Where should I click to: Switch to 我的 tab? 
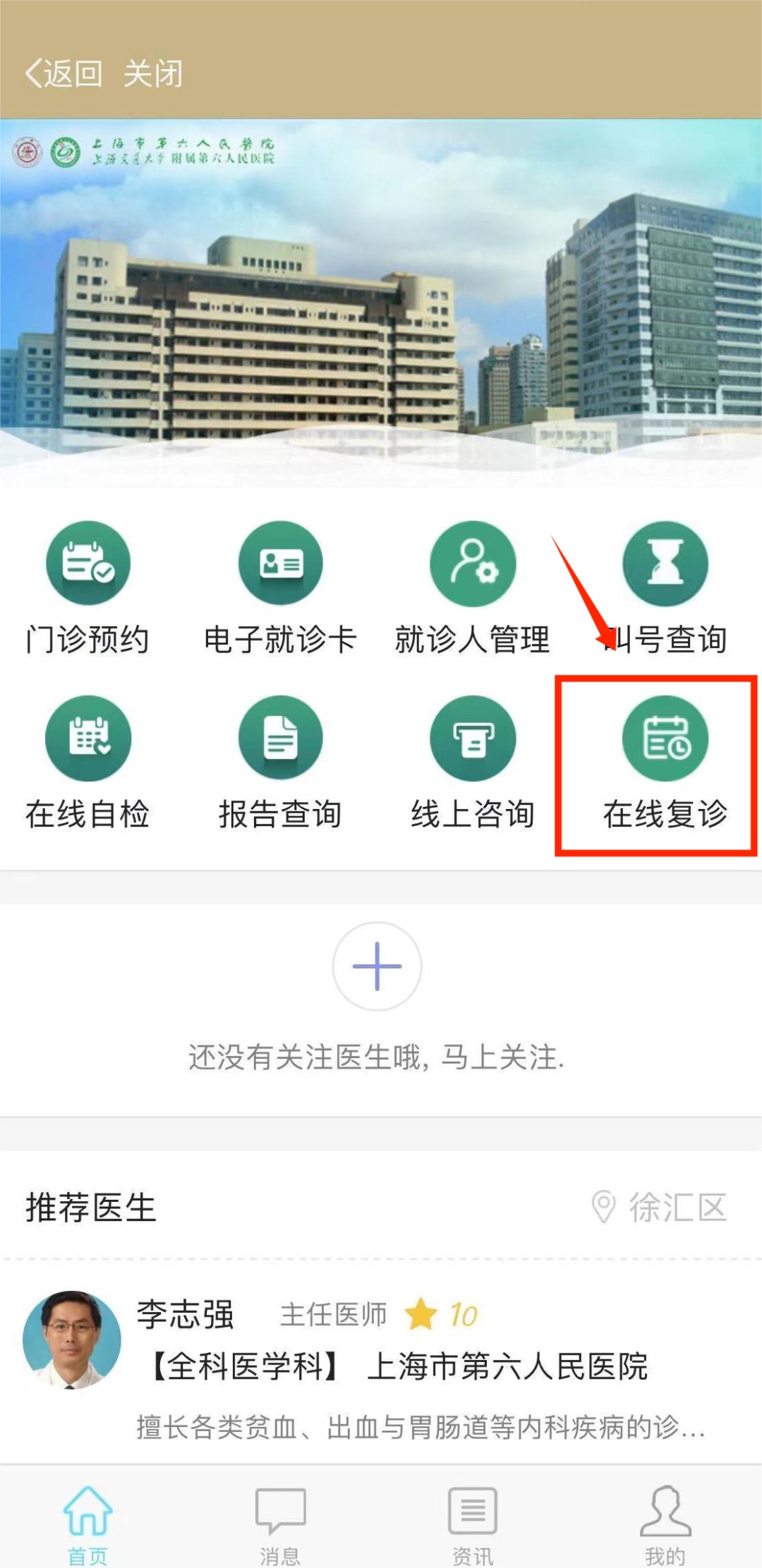click(665, 1524)
